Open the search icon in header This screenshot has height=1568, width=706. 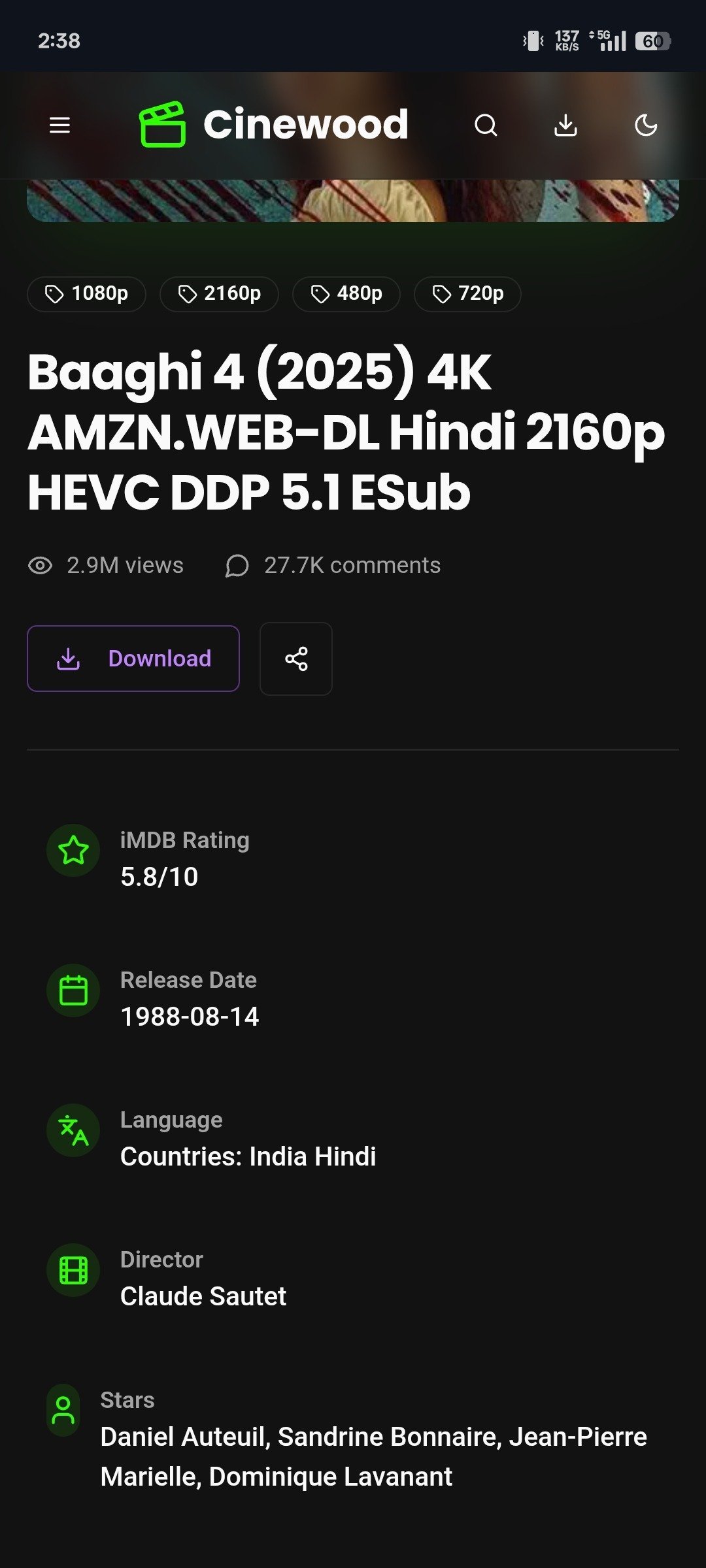tap(486, 125)
